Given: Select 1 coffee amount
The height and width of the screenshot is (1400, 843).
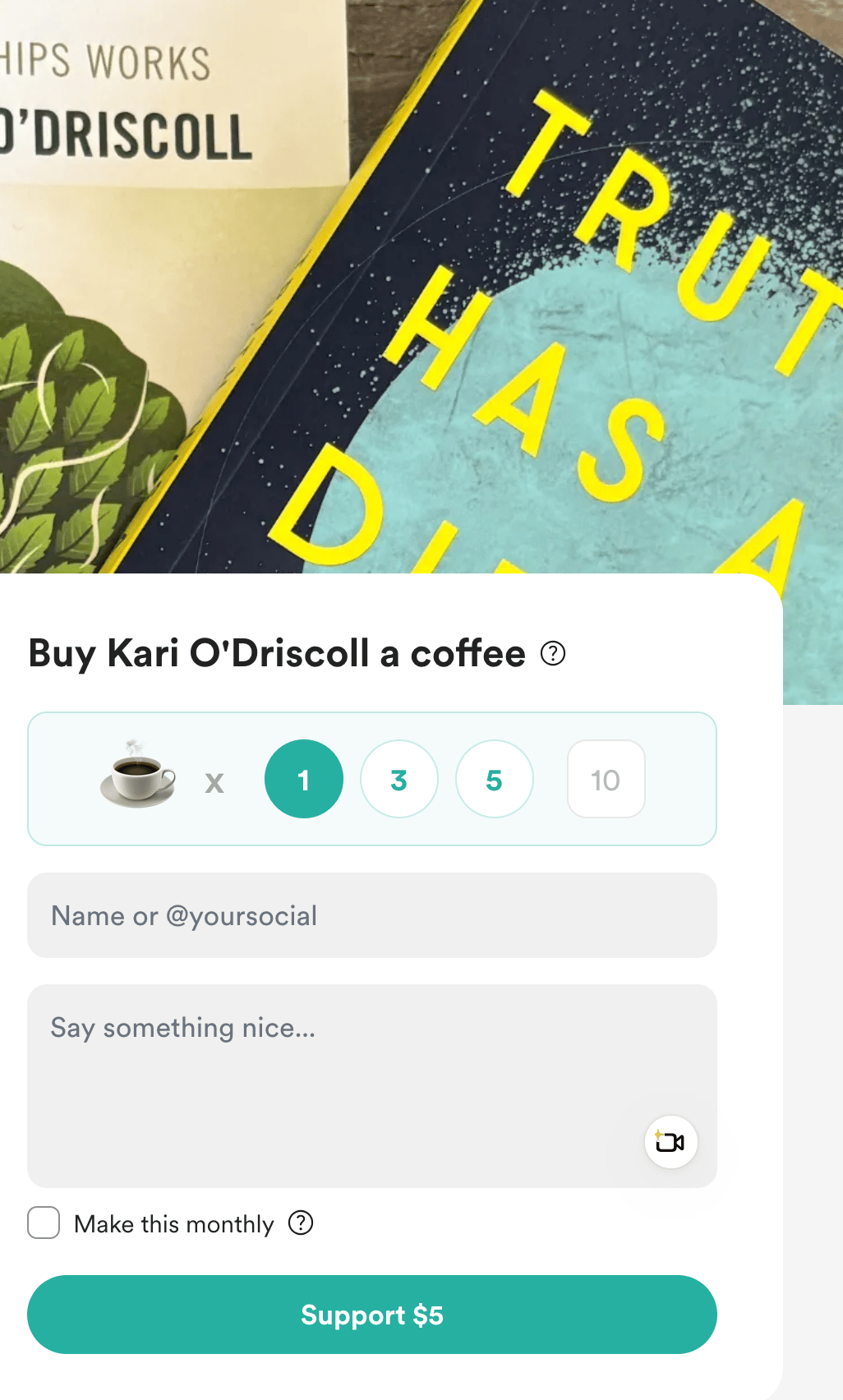Looking at the screenshot, I should coord(303,779).
